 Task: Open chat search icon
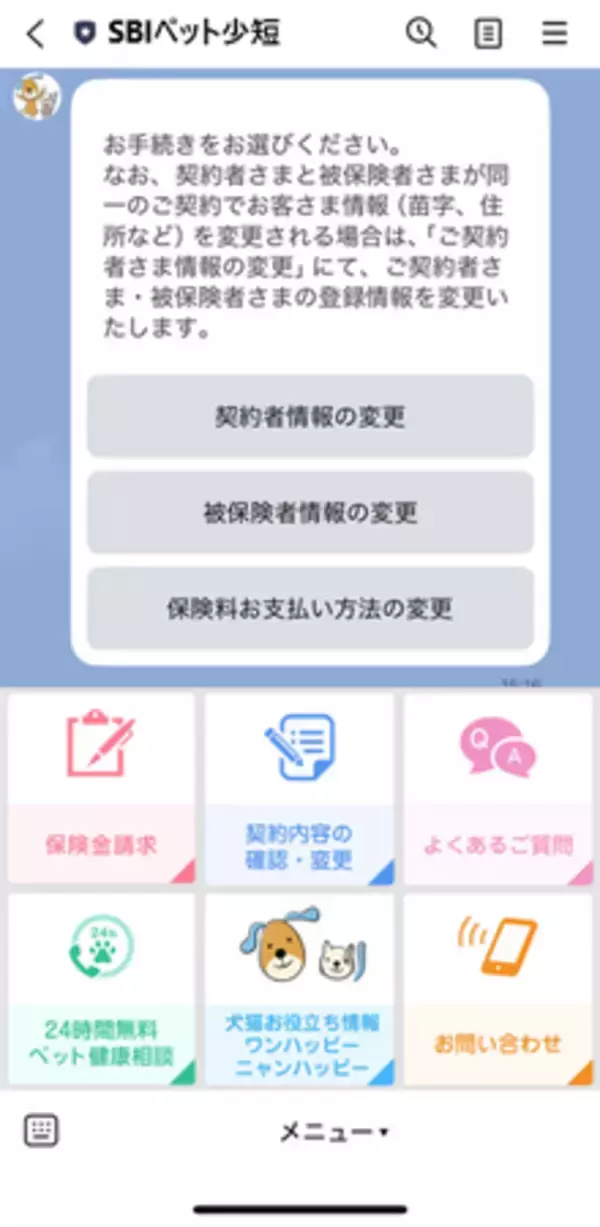point(421,34)
